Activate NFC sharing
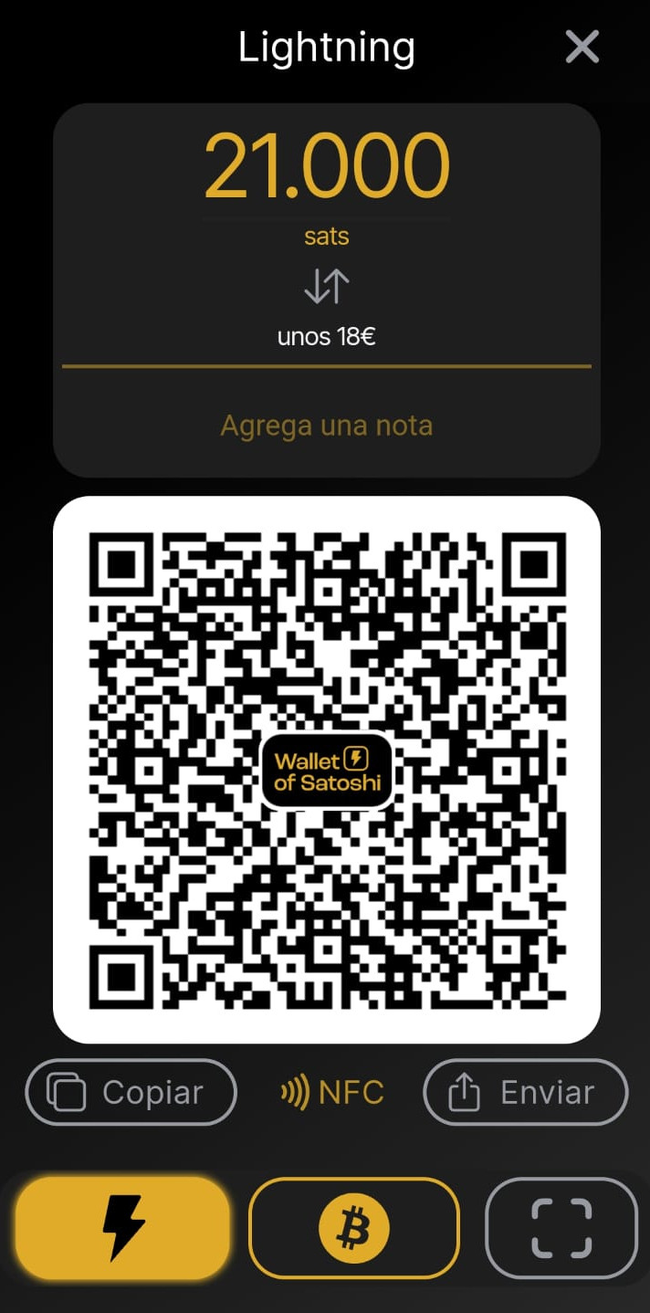Image resolution: width=650 pixels, height=1313 pixels. 332,1093
